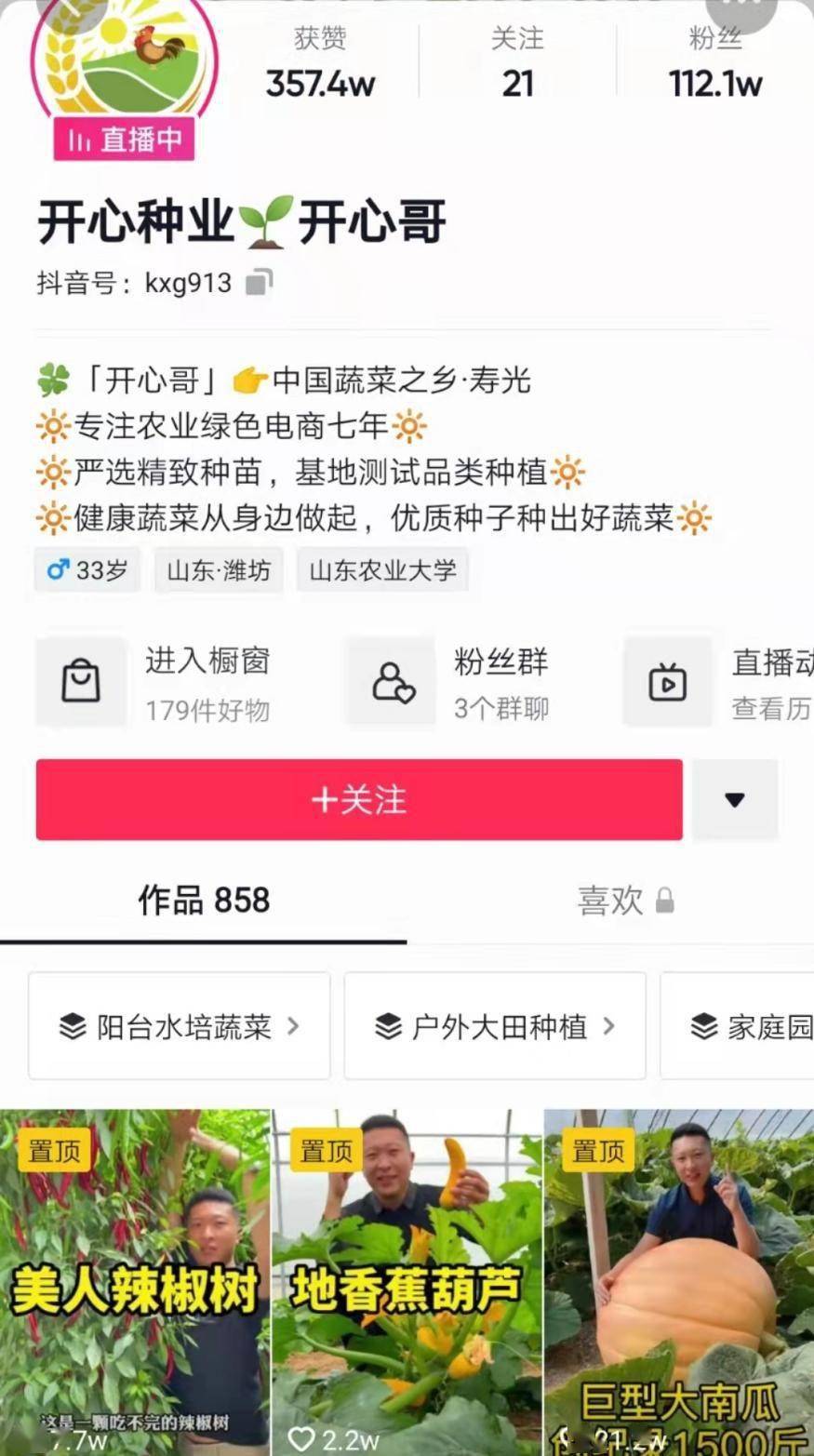Copy the Douyin ID kxg913

point(260,282)
